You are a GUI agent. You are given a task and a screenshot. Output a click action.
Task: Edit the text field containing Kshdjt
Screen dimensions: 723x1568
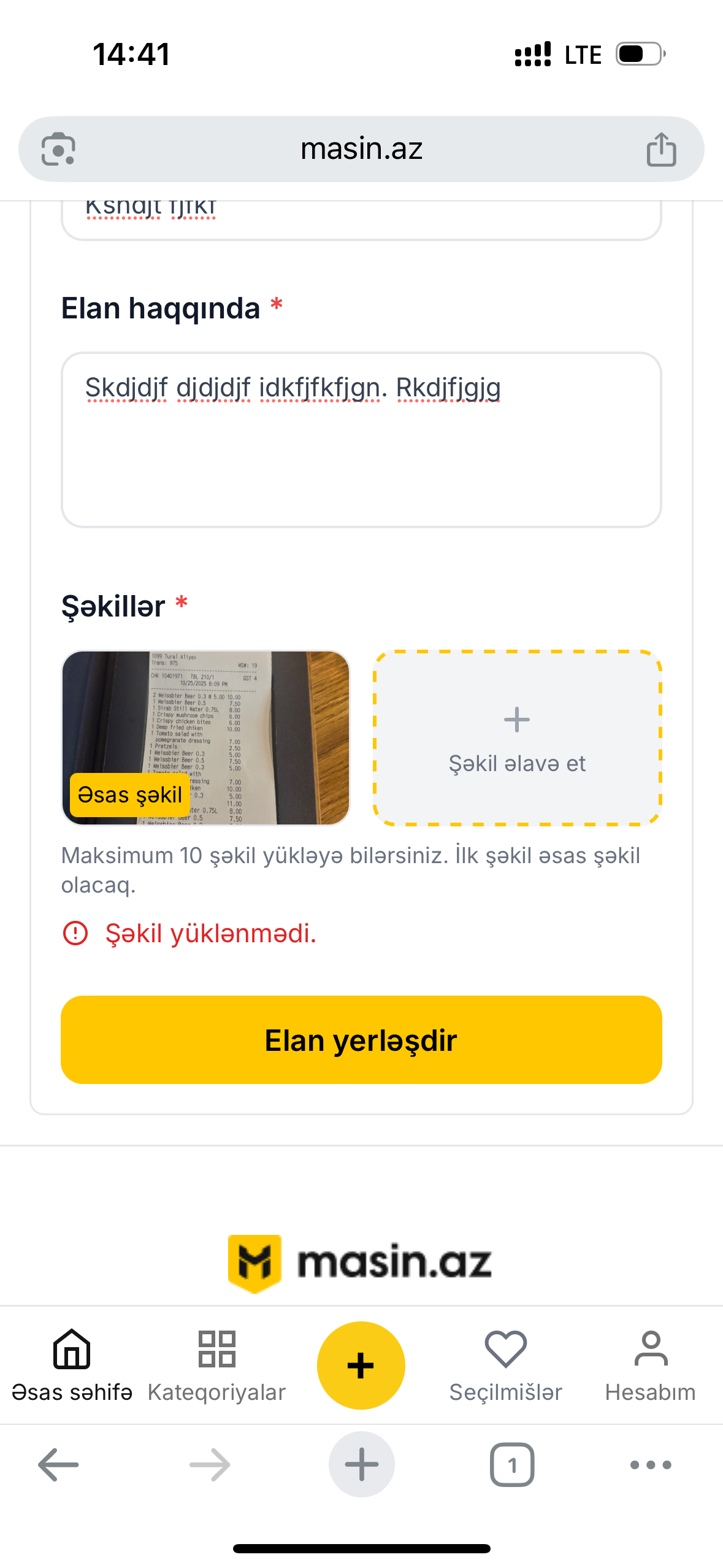point(361,218)
